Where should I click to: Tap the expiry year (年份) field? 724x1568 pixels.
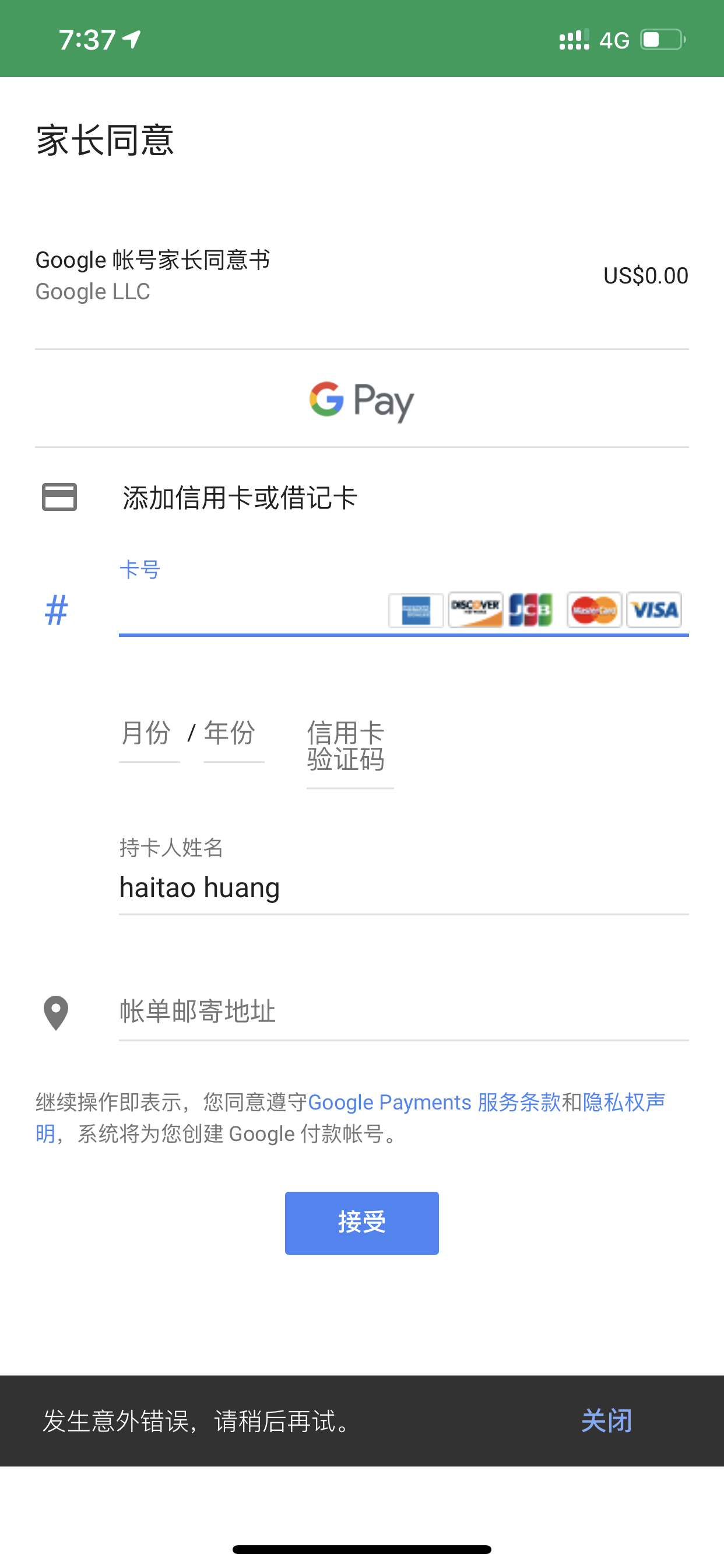point(233,734)
